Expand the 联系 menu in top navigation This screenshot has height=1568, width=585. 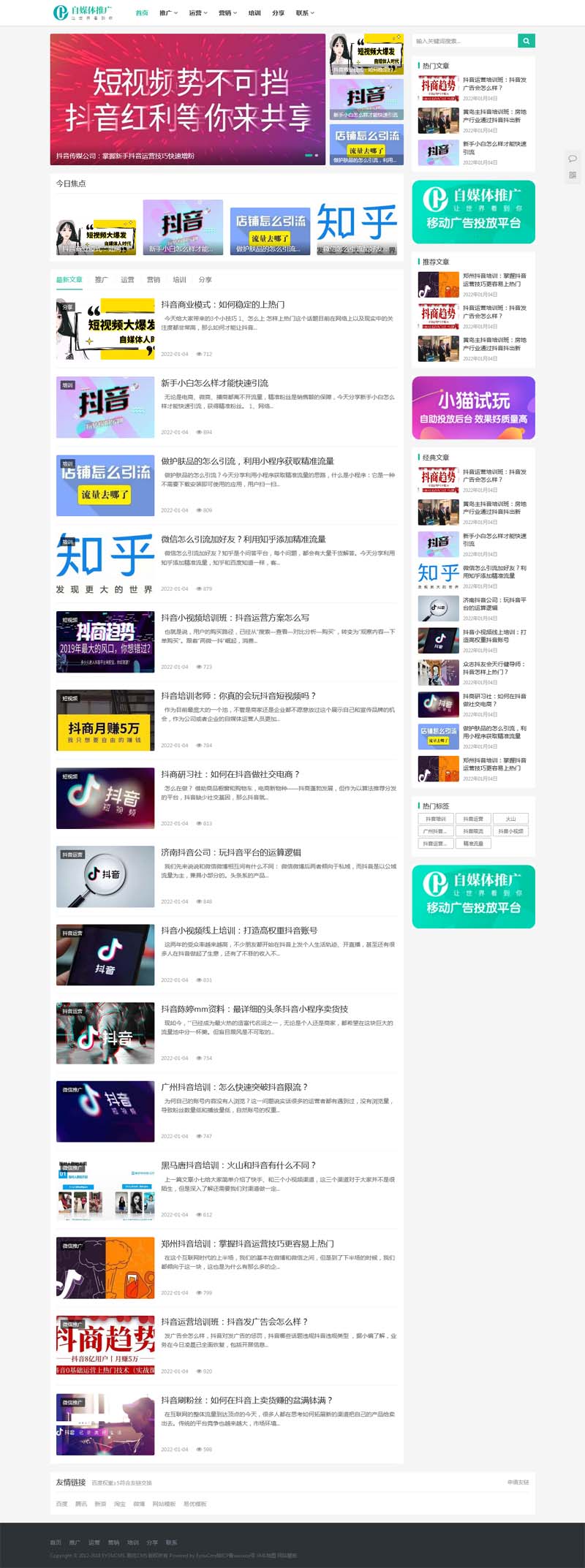[305, 13]
